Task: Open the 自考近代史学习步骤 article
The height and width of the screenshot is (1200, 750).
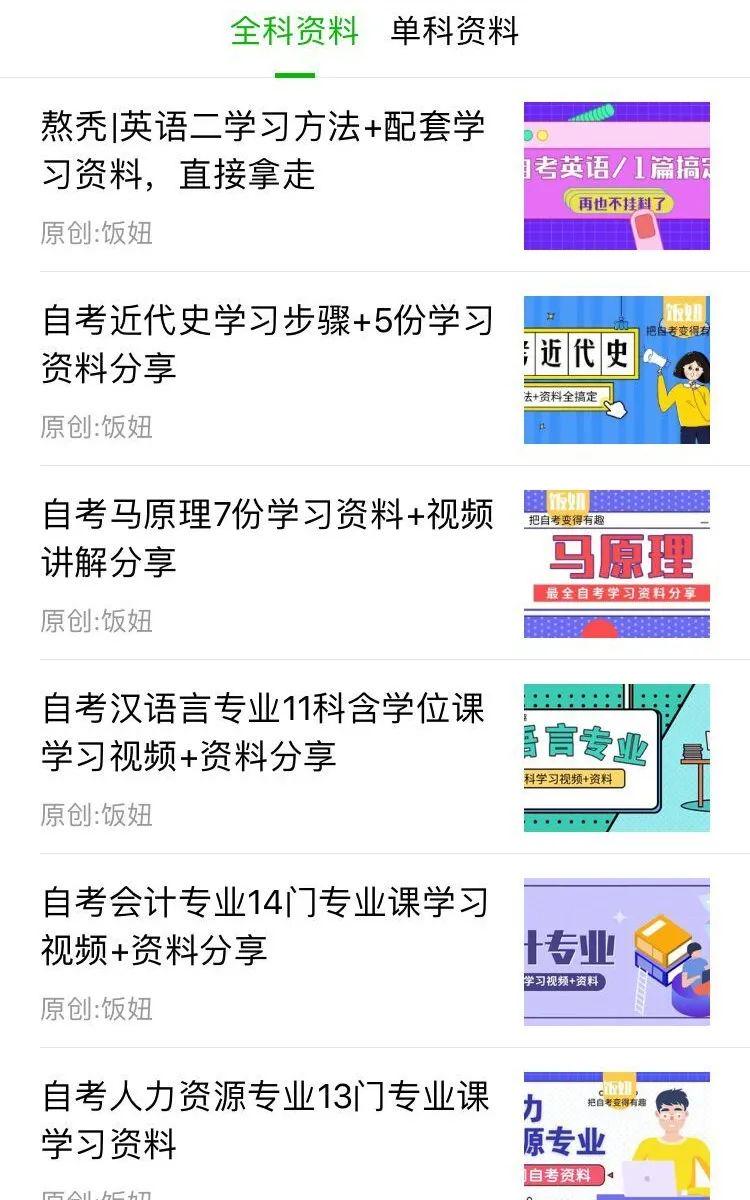Action: point(375,369)
